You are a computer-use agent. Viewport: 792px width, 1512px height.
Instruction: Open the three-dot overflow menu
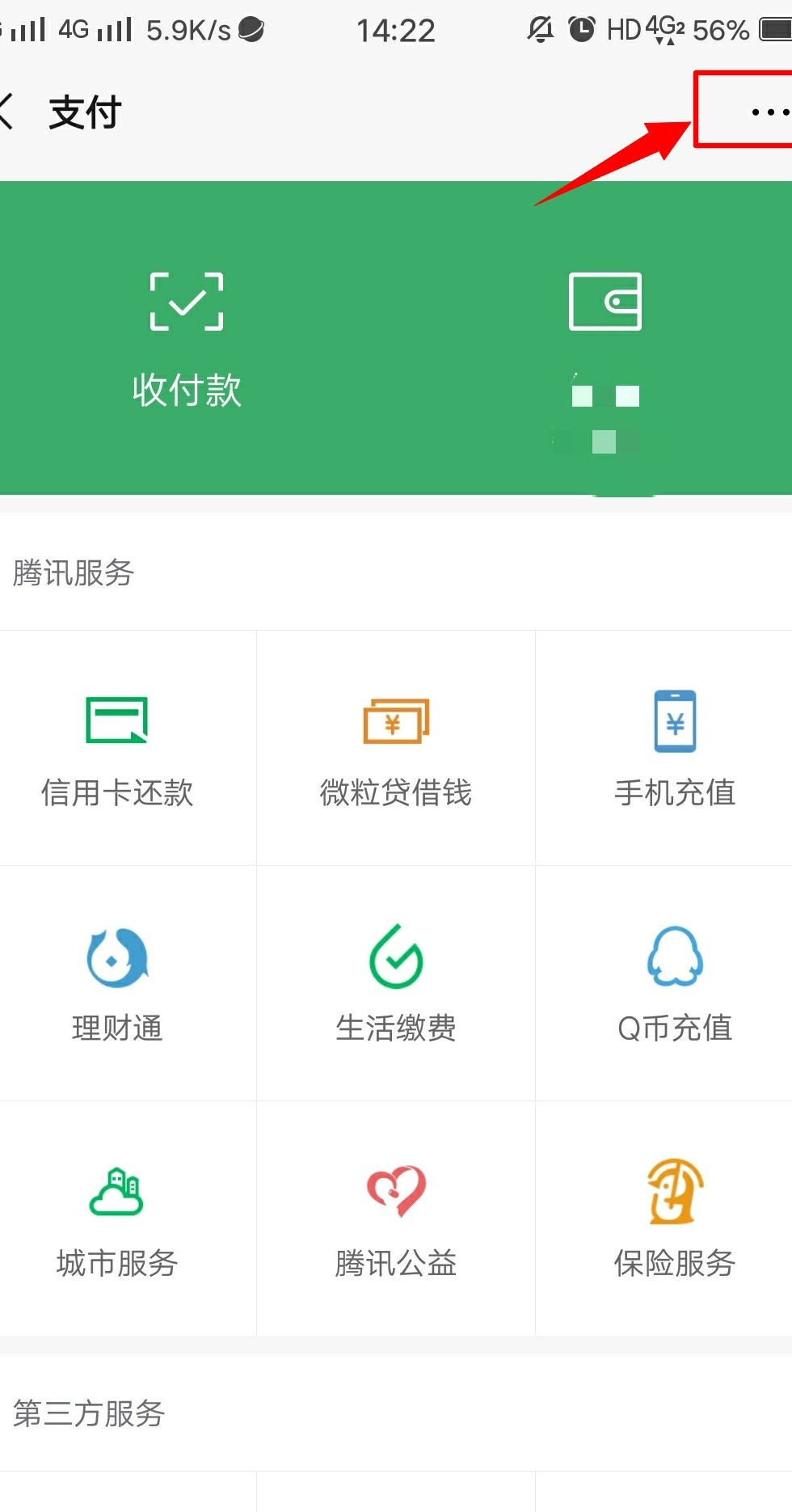pyautogui.click(x=769, y=112)
